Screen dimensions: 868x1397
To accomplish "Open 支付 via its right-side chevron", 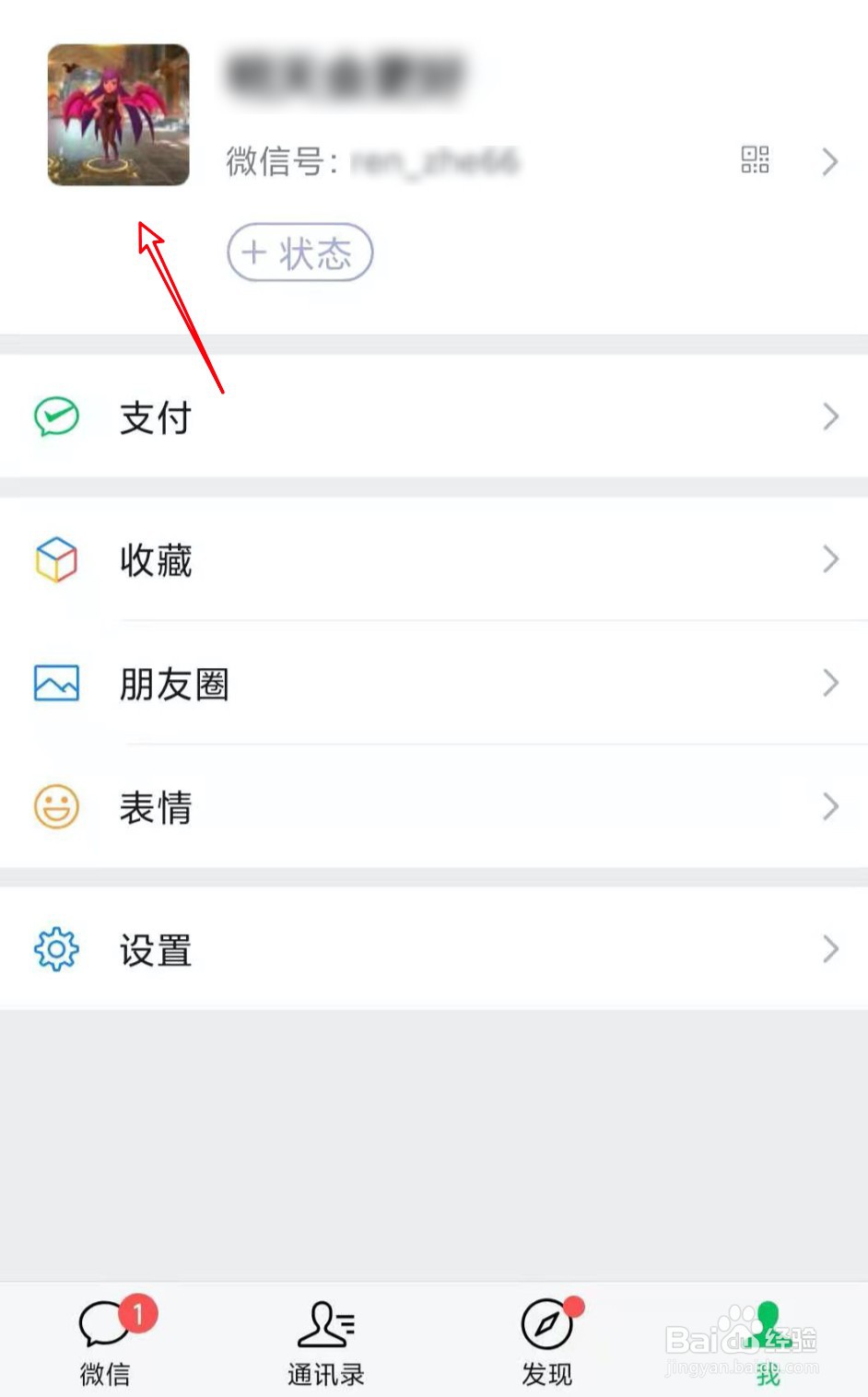I will 828,417.
